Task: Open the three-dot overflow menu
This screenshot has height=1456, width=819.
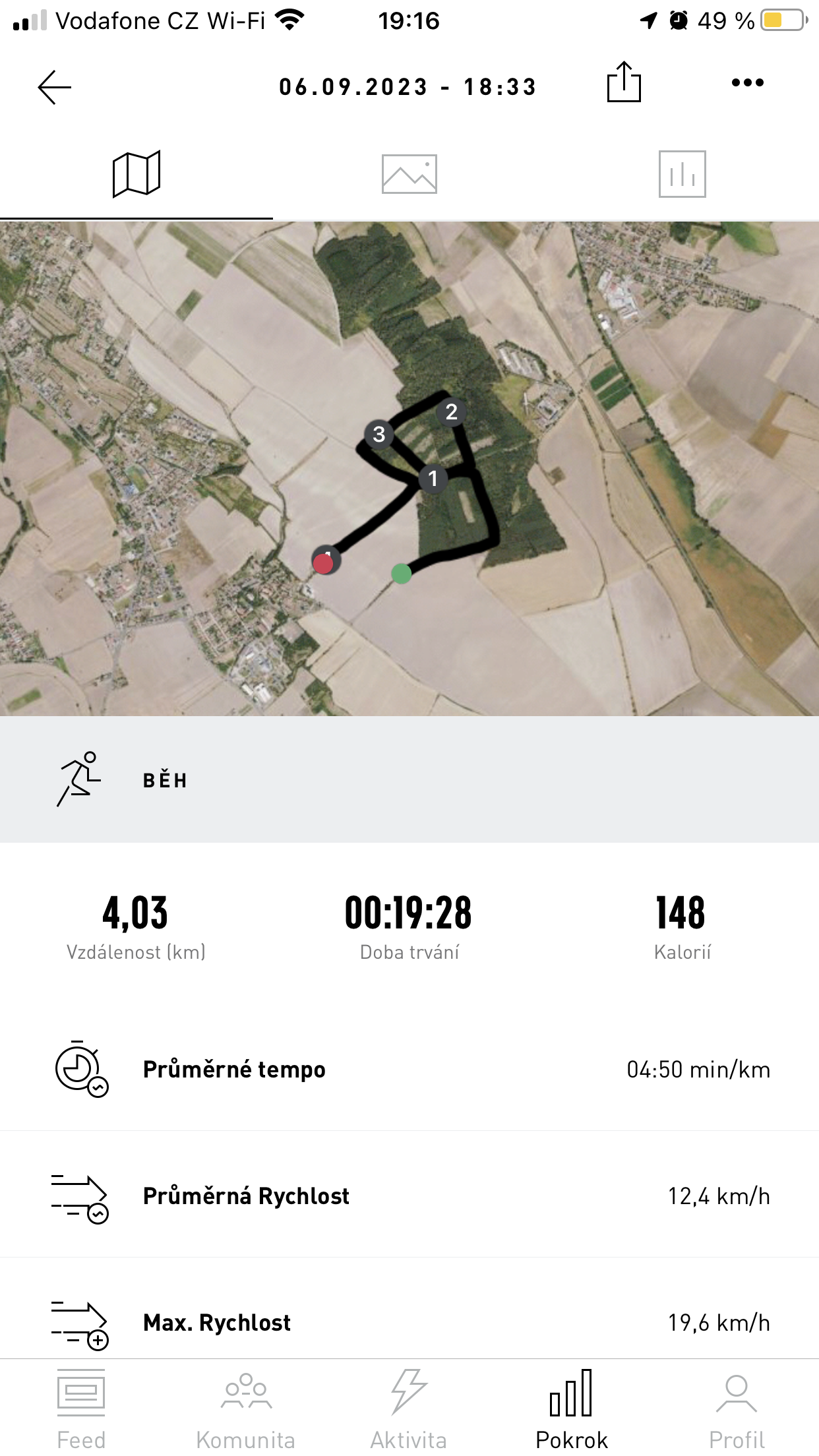Action: (x=747, y=83)
